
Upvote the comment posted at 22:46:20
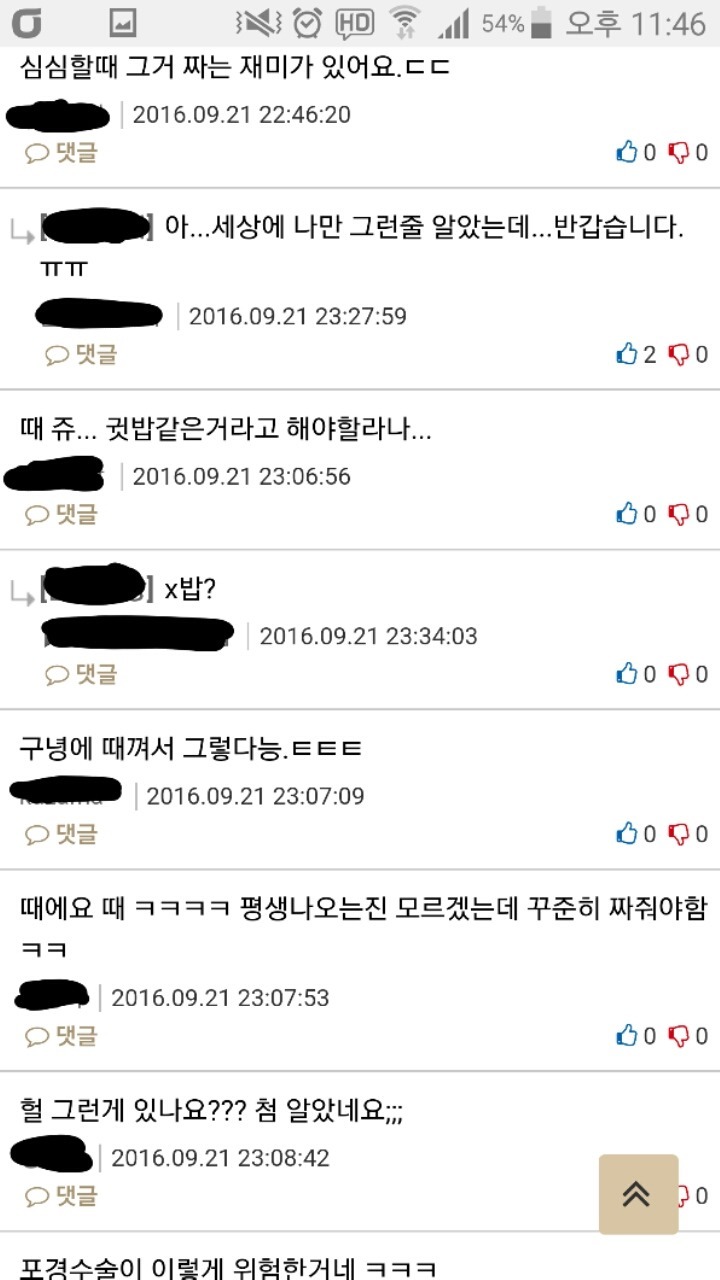point(628,153)
